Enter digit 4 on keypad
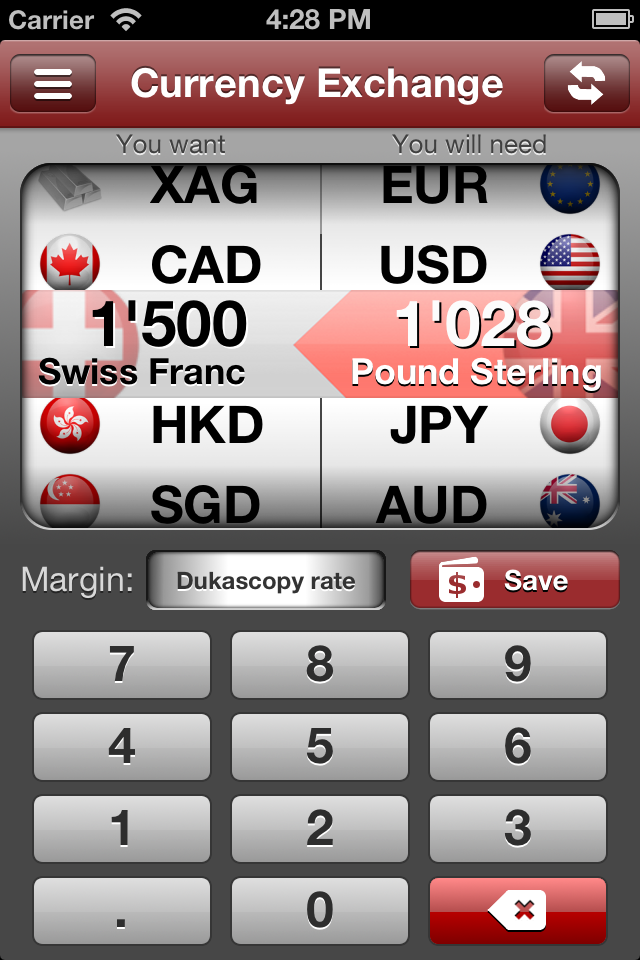 tap(122, 747)
